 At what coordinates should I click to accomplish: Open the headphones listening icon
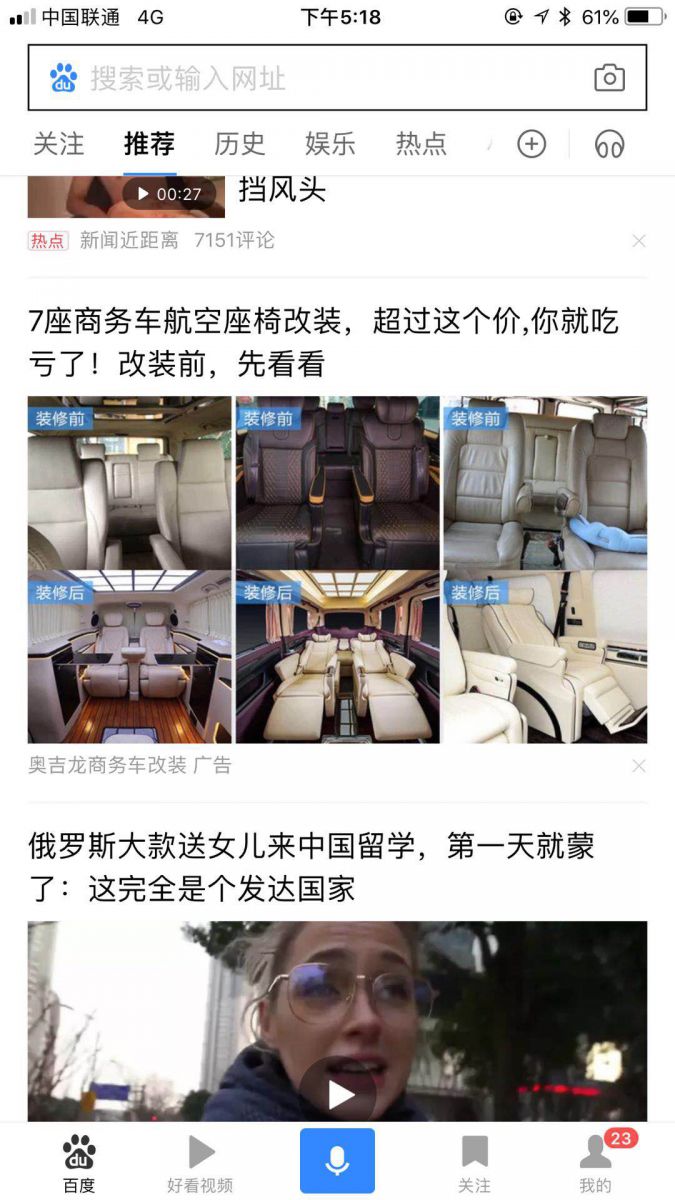pos(609,144)
